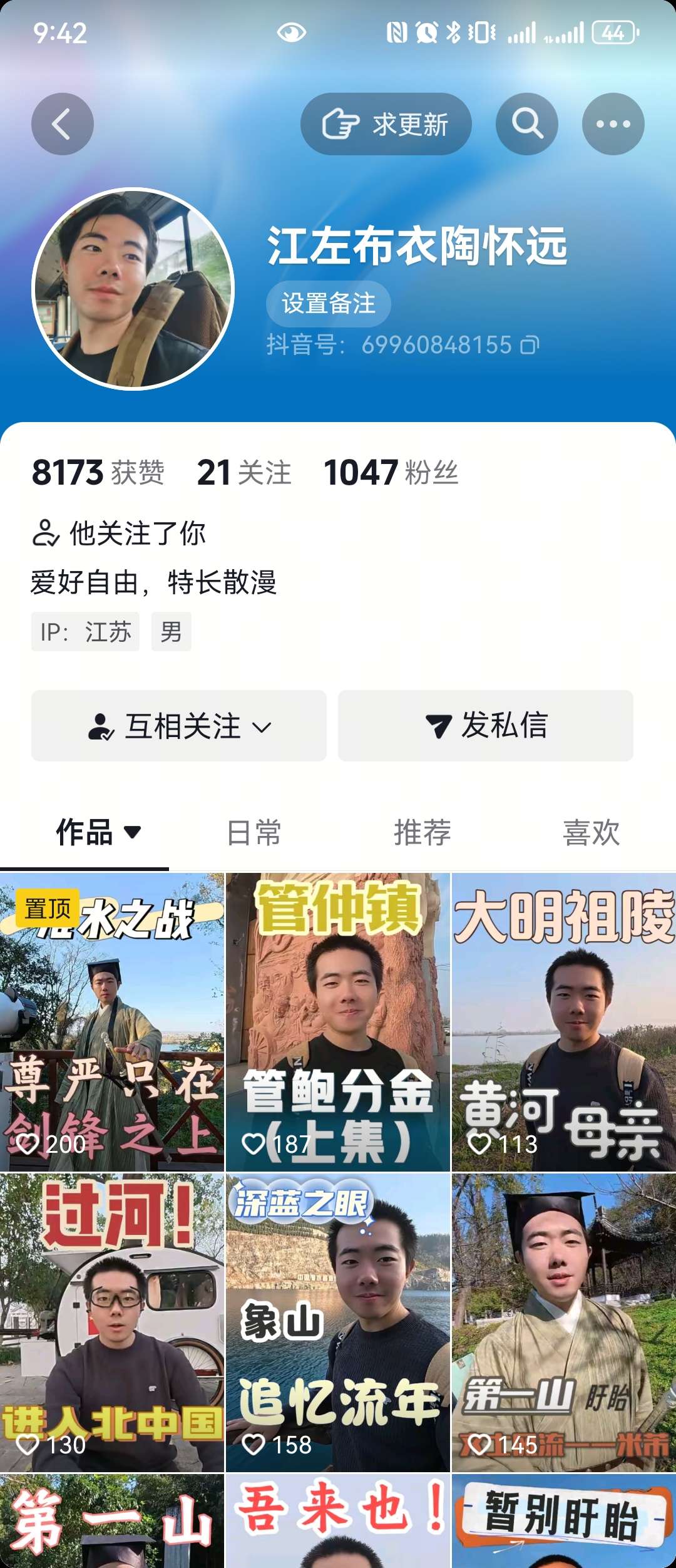The image size is (676, 1568).
Task: Expand the 互相关注 follow options
Action: [179, 726]
